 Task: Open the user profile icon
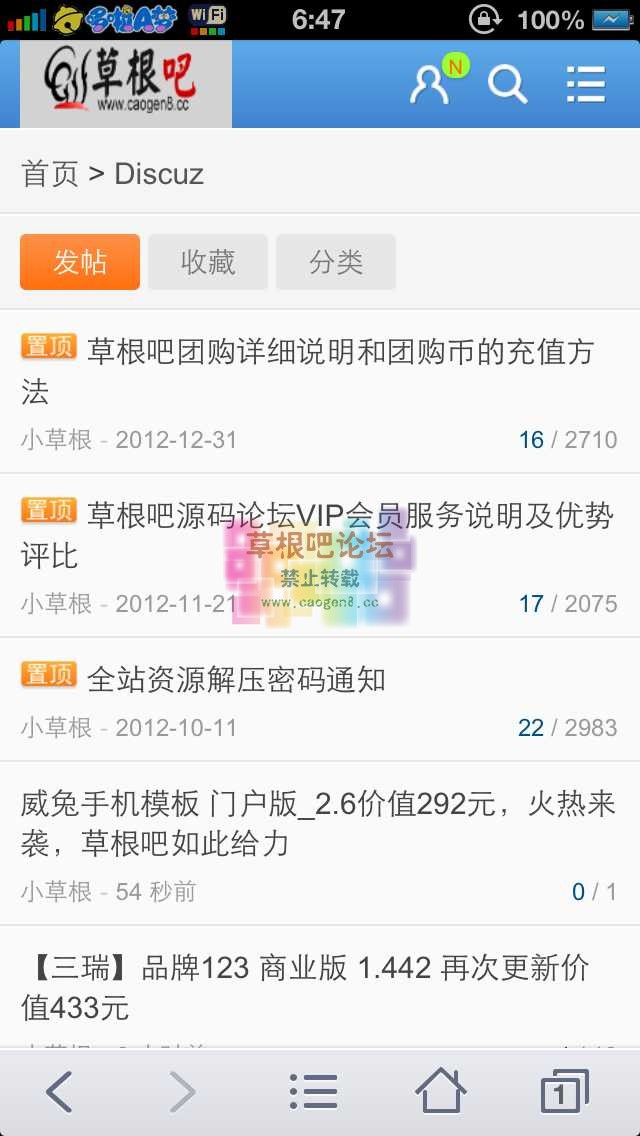431,85
